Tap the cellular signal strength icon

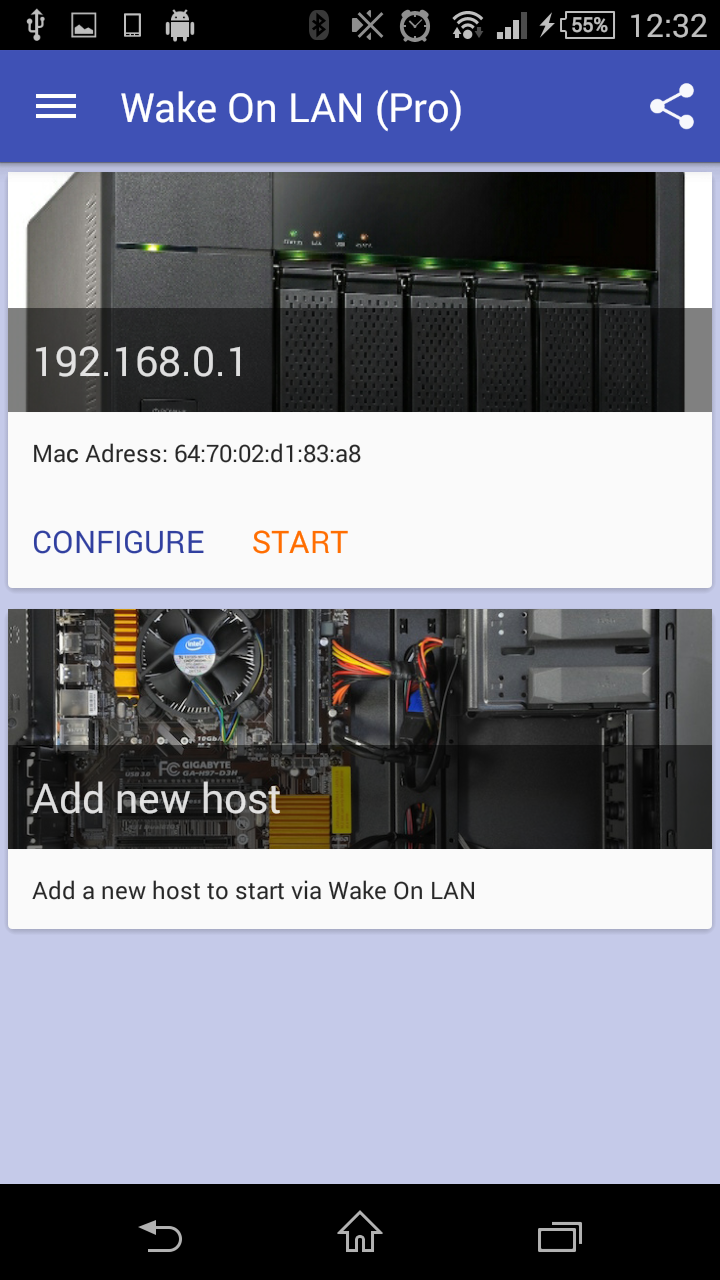(510, 25)
